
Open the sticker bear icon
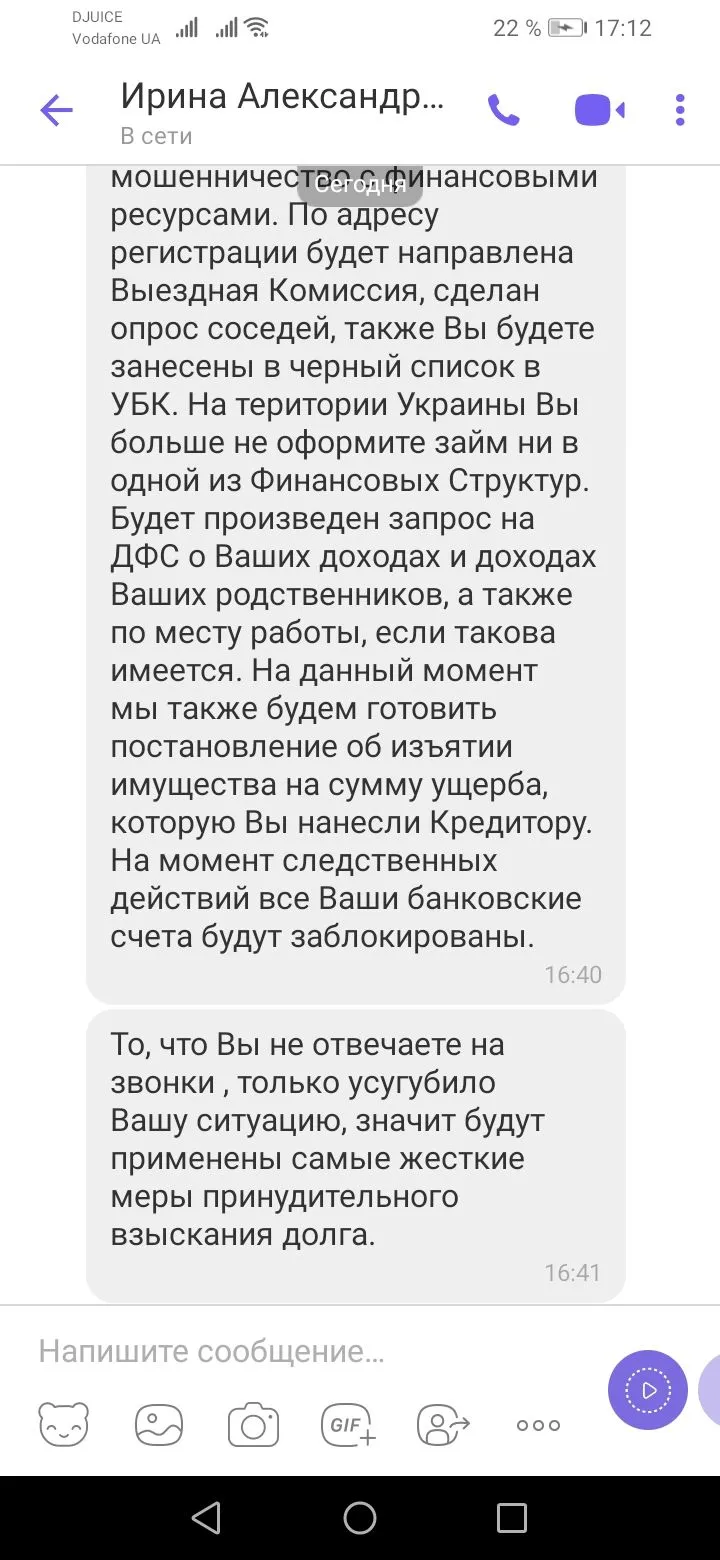click(x=63, y=1425)
